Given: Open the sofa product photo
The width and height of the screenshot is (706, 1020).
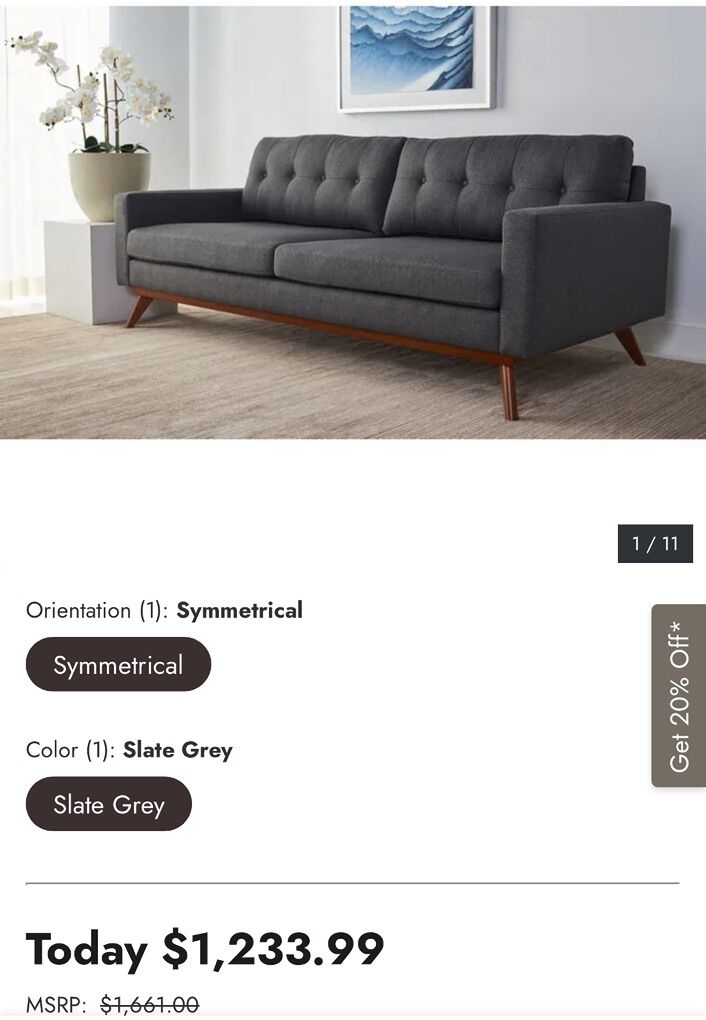Looking at the screenshot, I should click(x=353, y=222).
